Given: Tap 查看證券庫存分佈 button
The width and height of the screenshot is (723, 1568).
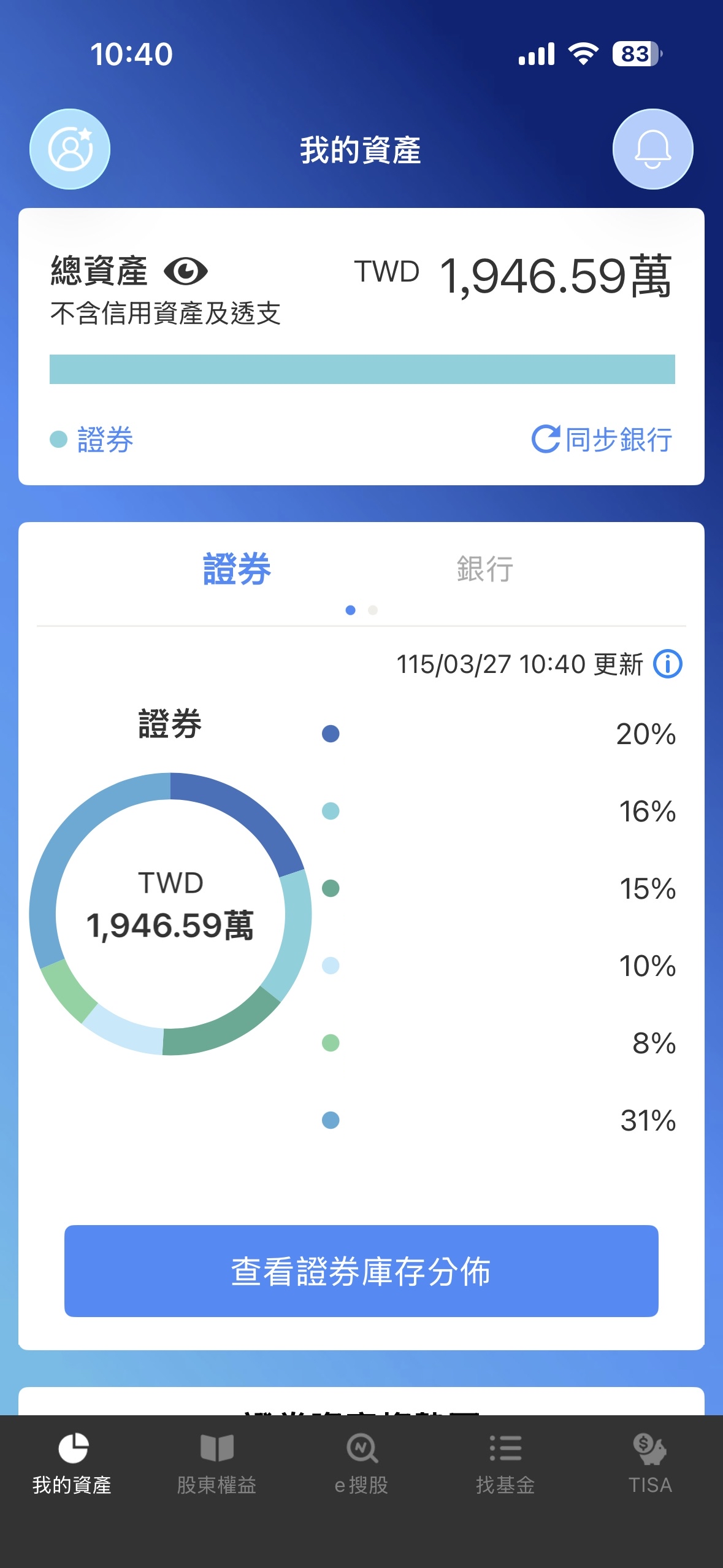Looking at the screenshot, I should [x=361, y=1271].
